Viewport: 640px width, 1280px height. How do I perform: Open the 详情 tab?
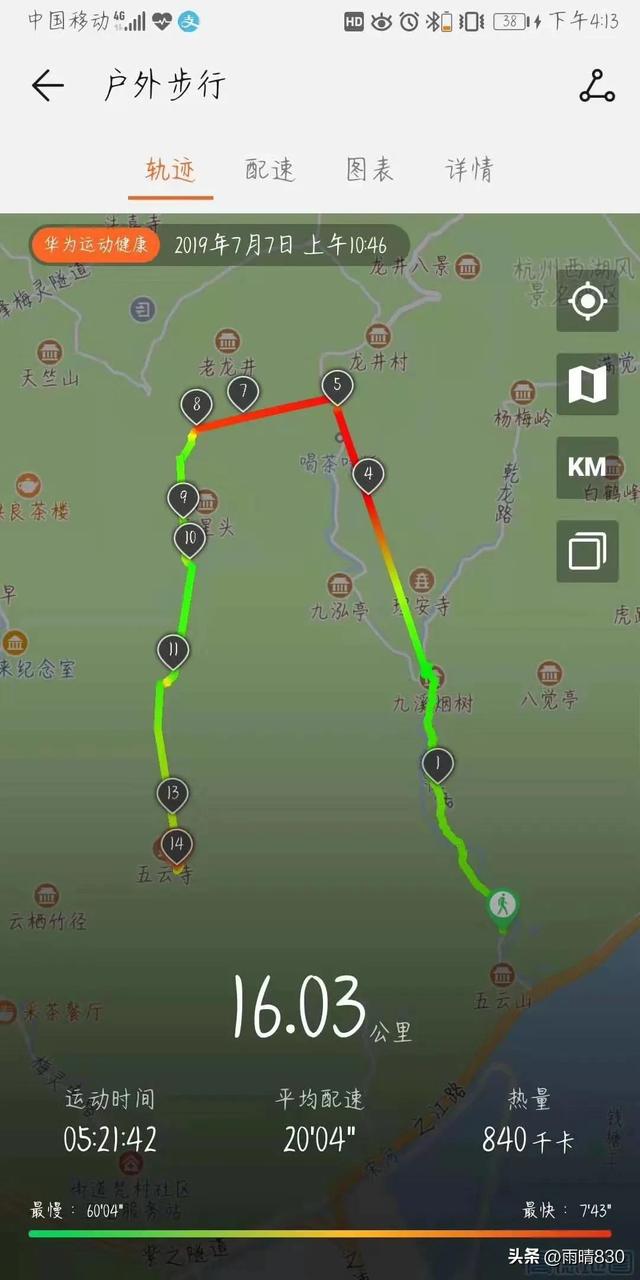[469, 169]
